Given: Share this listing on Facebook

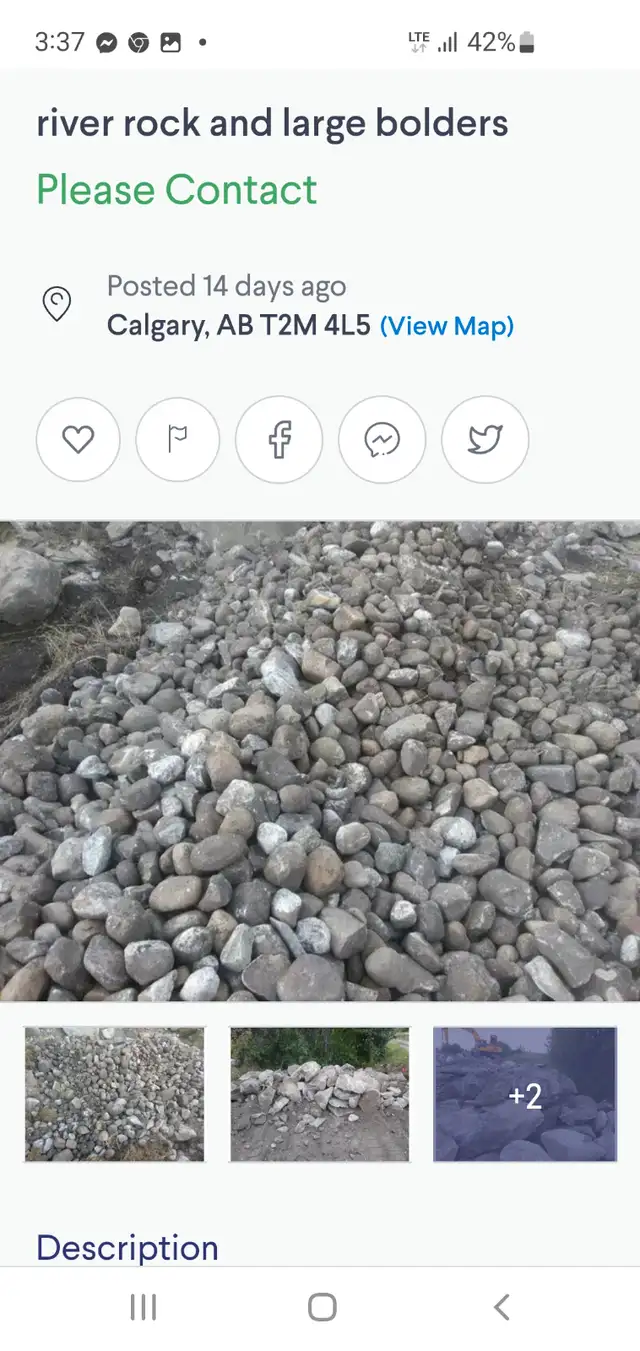Looking at the screenshot, I should click(279, 440).
